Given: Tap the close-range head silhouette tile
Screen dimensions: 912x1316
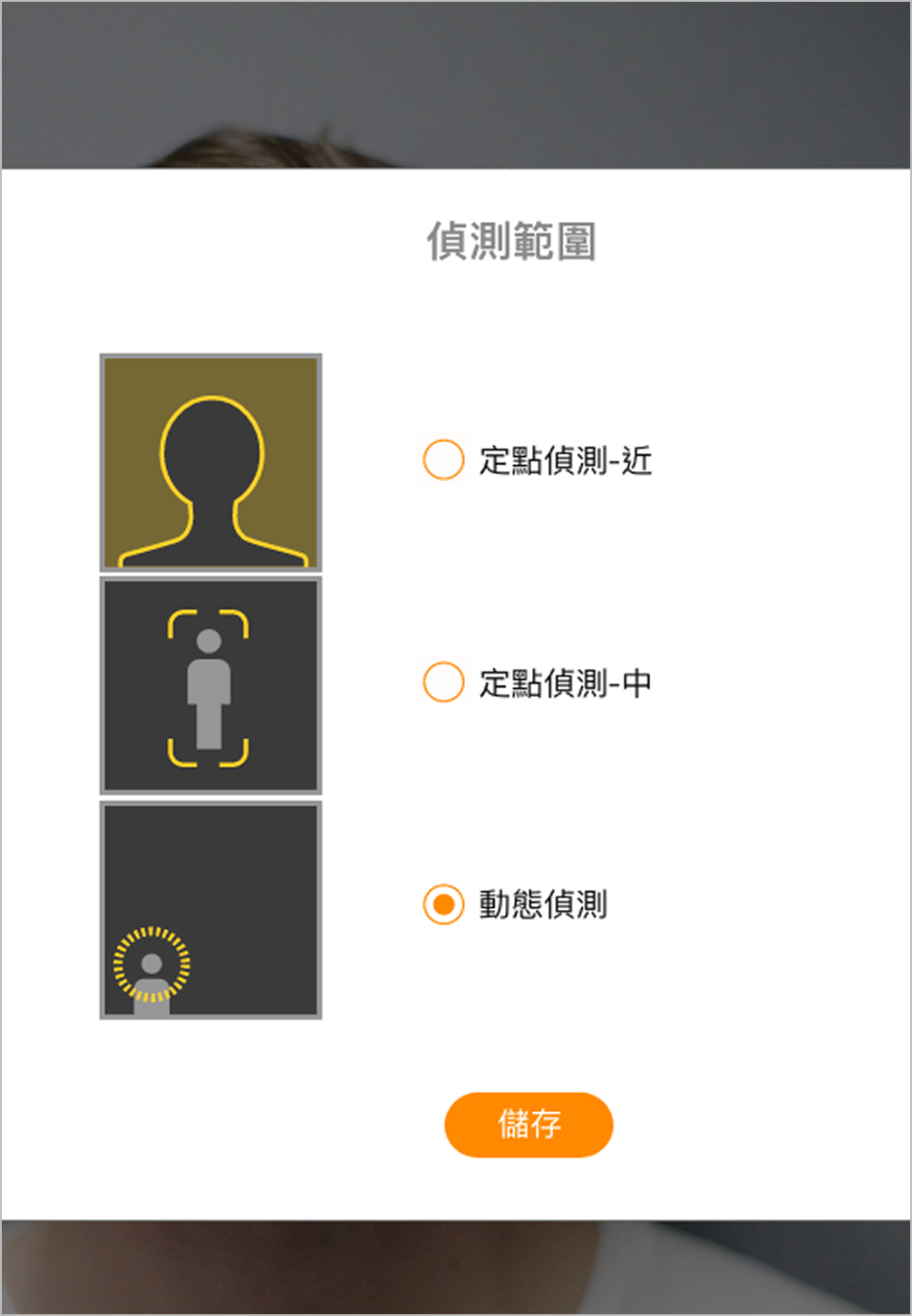Looking at the screenshot, I should click(210, 462).
